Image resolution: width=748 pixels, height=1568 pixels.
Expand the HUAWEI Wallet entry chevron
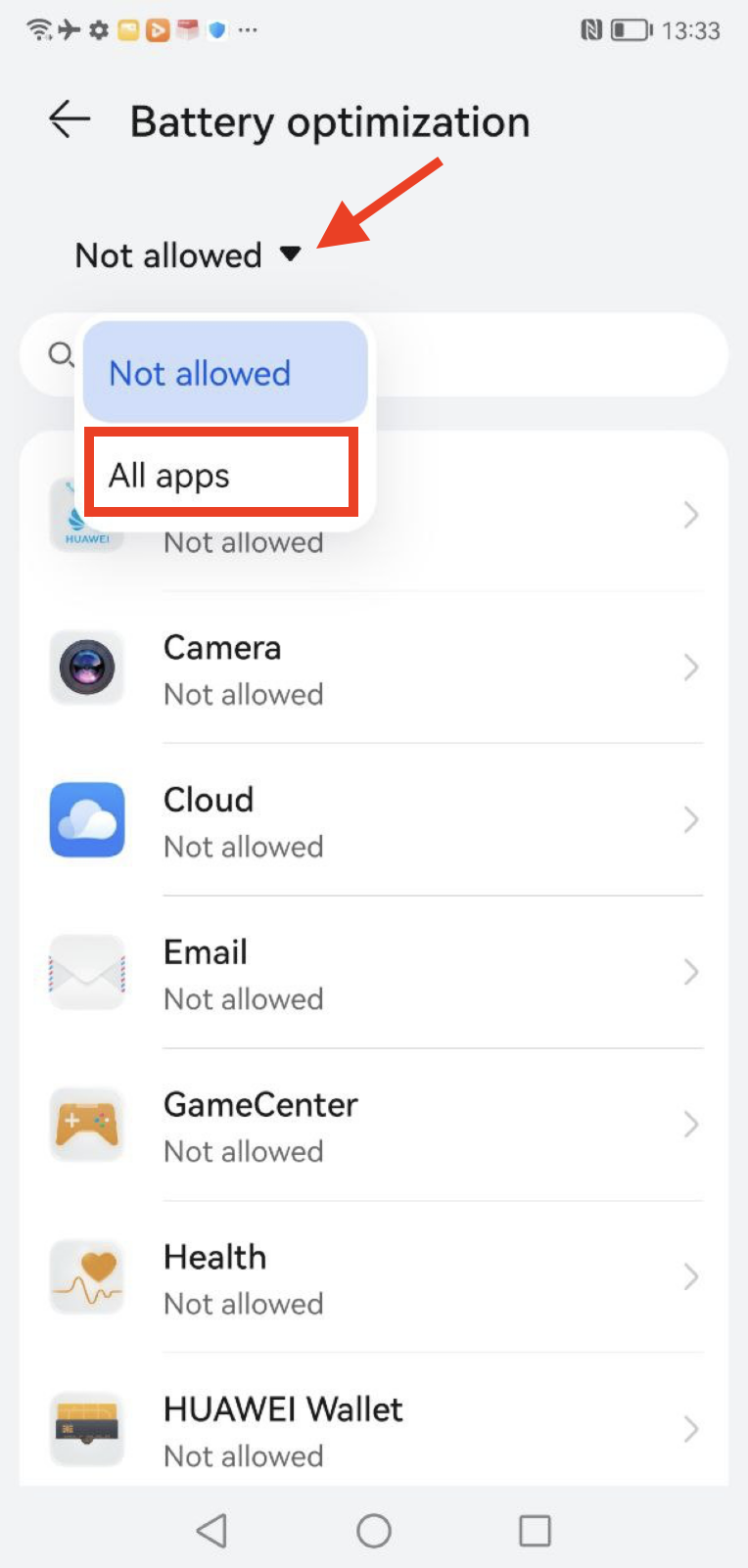[692, 1429]
